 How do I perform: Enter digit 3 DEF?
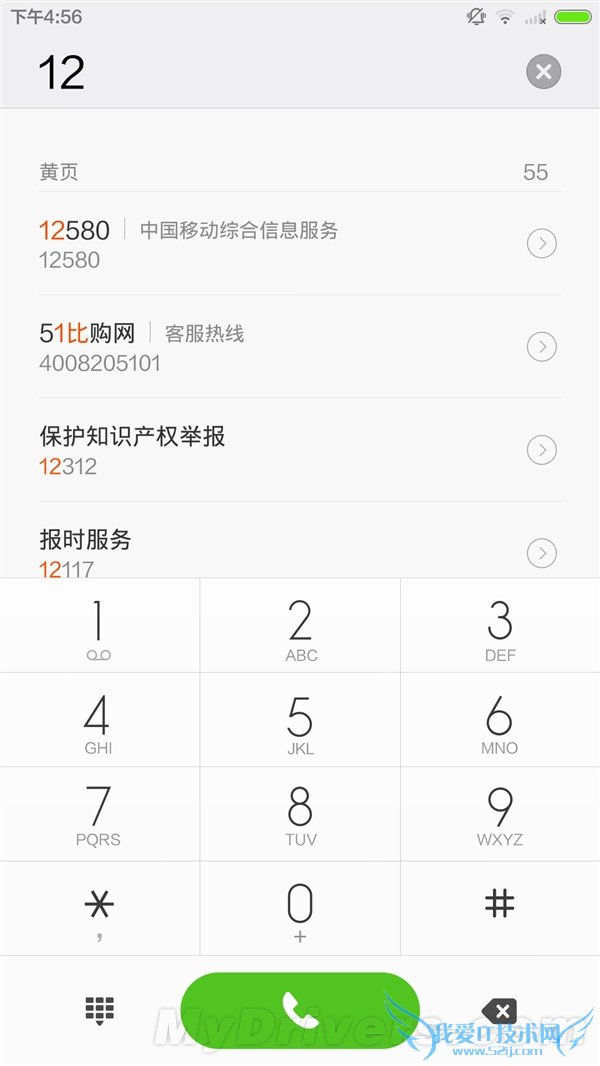point(499,627)
